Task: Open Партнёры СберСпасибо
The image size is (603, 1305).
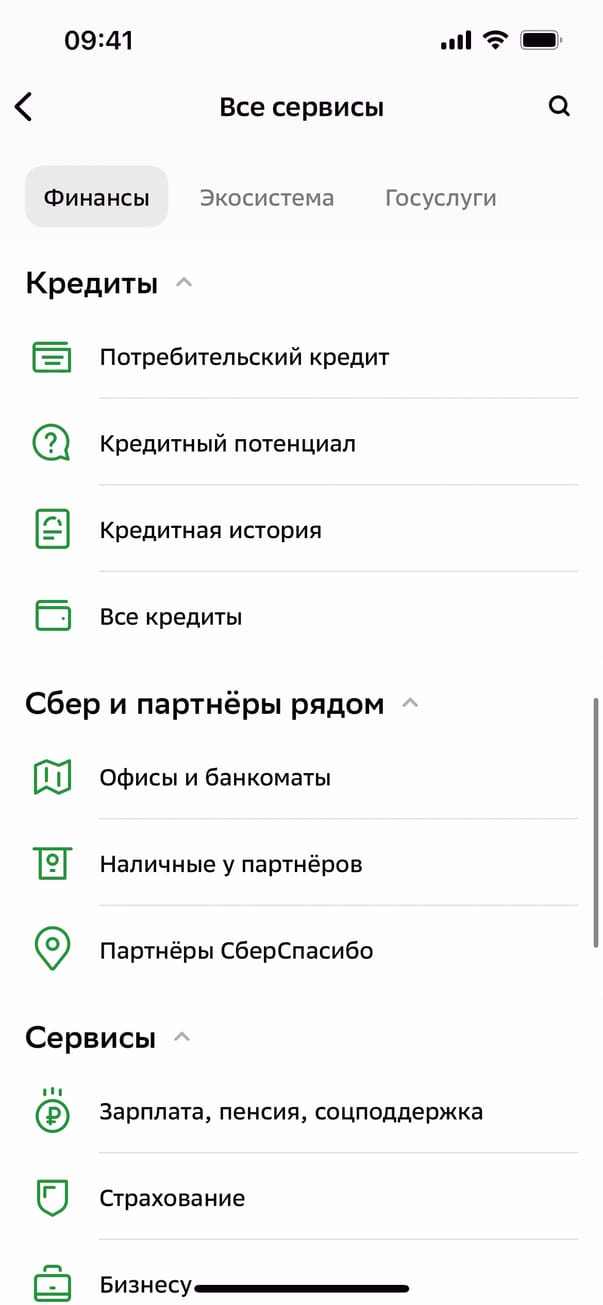Action: [236, 950]
